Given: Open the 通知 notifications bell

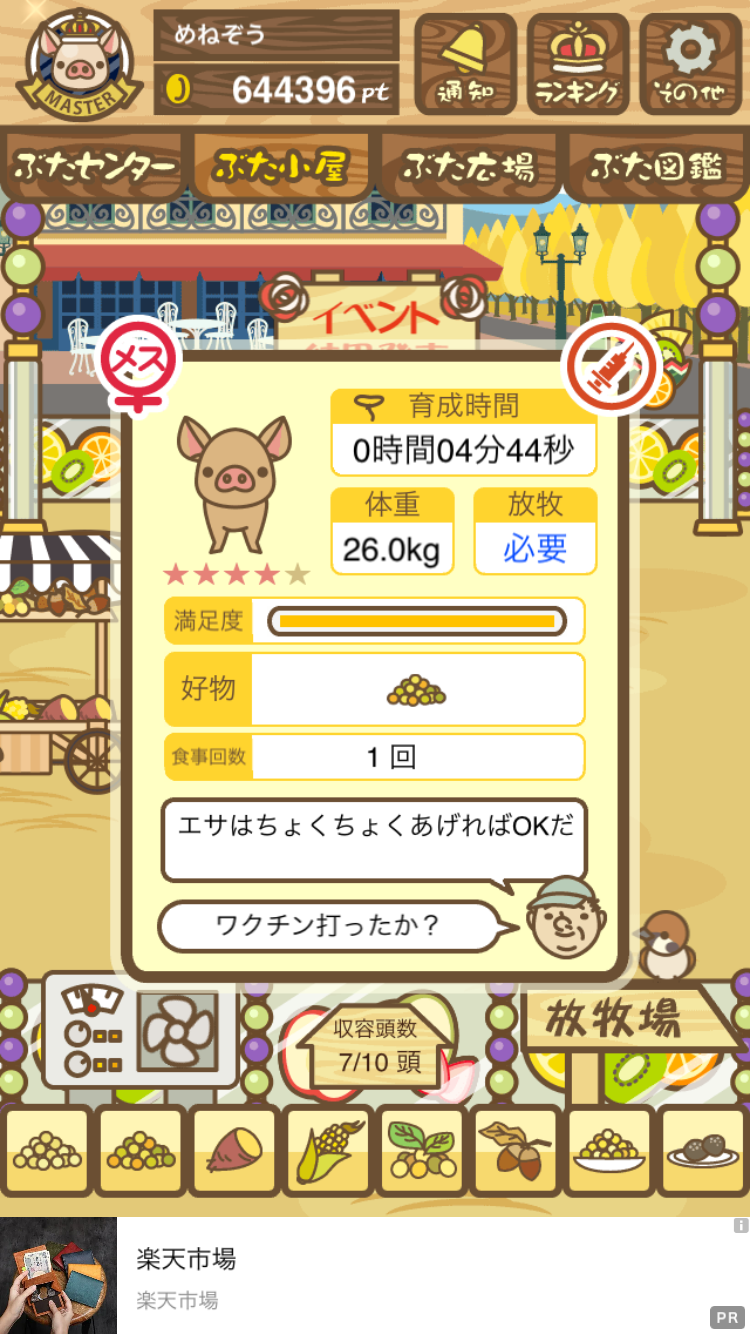Looking at the screenshot, I should 465,64.
